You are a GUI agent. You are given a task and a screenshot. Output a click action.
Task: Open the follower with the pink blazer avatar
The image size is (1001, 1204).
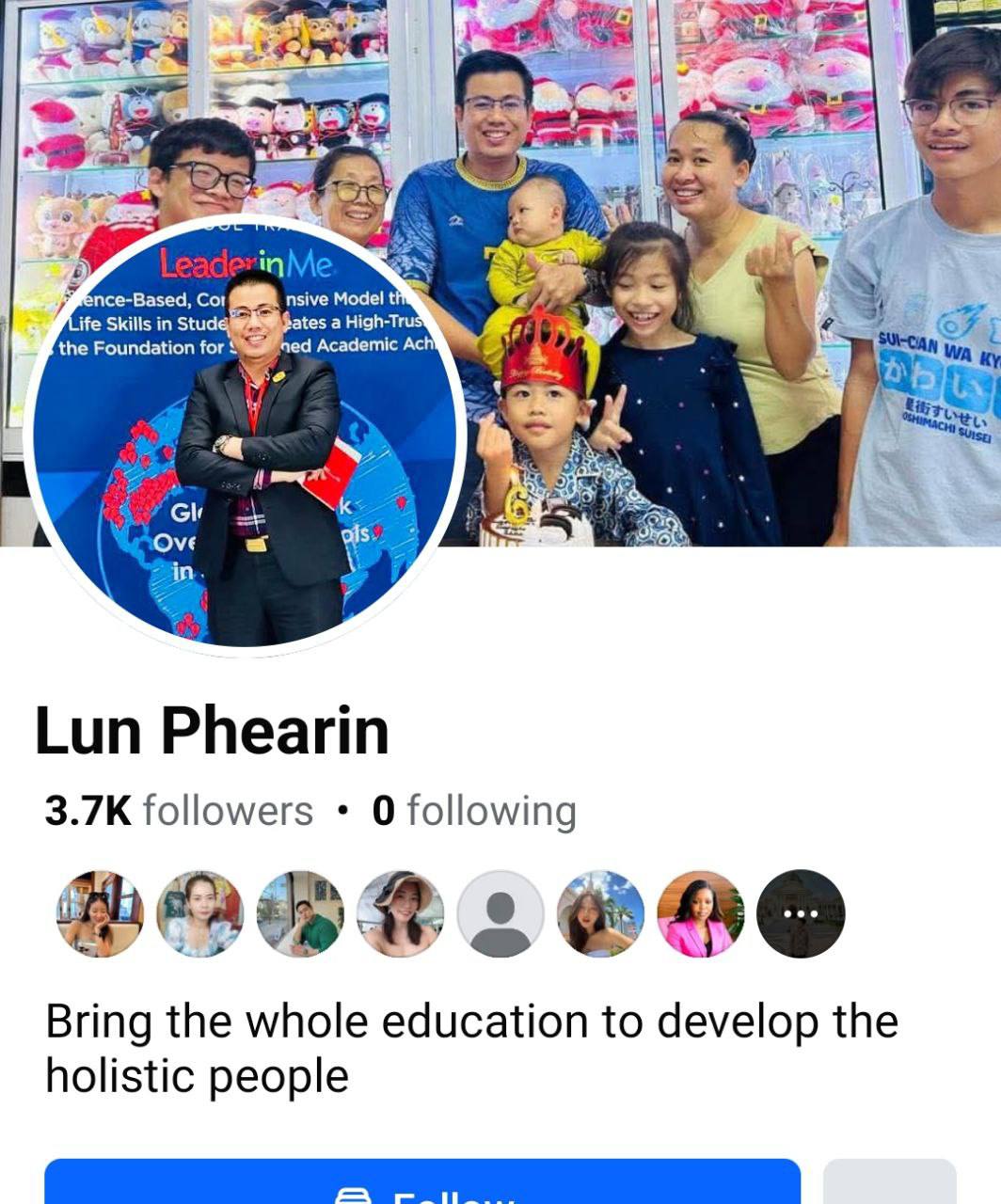[x=701, y=913]
